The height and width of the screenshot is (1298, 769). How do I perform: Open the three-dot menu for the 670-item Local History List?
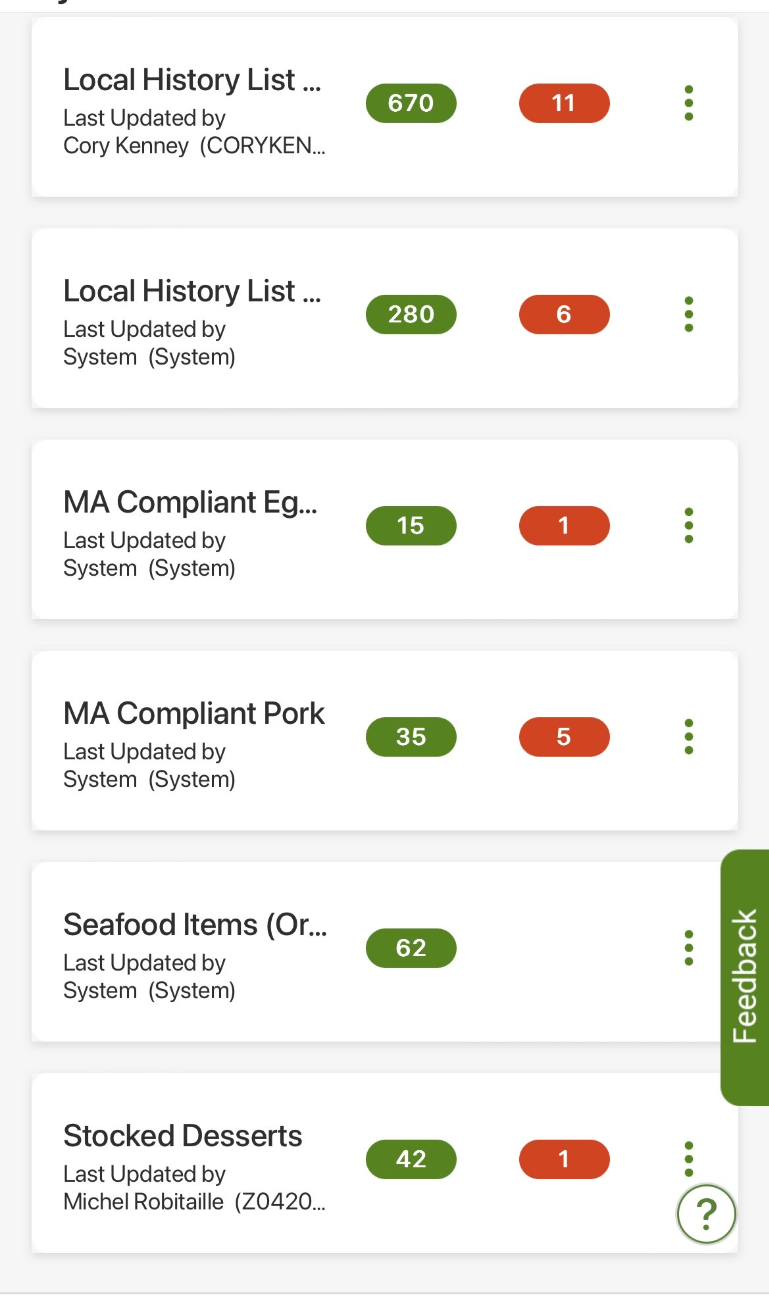pyautogui.click(x=689, y=103)
